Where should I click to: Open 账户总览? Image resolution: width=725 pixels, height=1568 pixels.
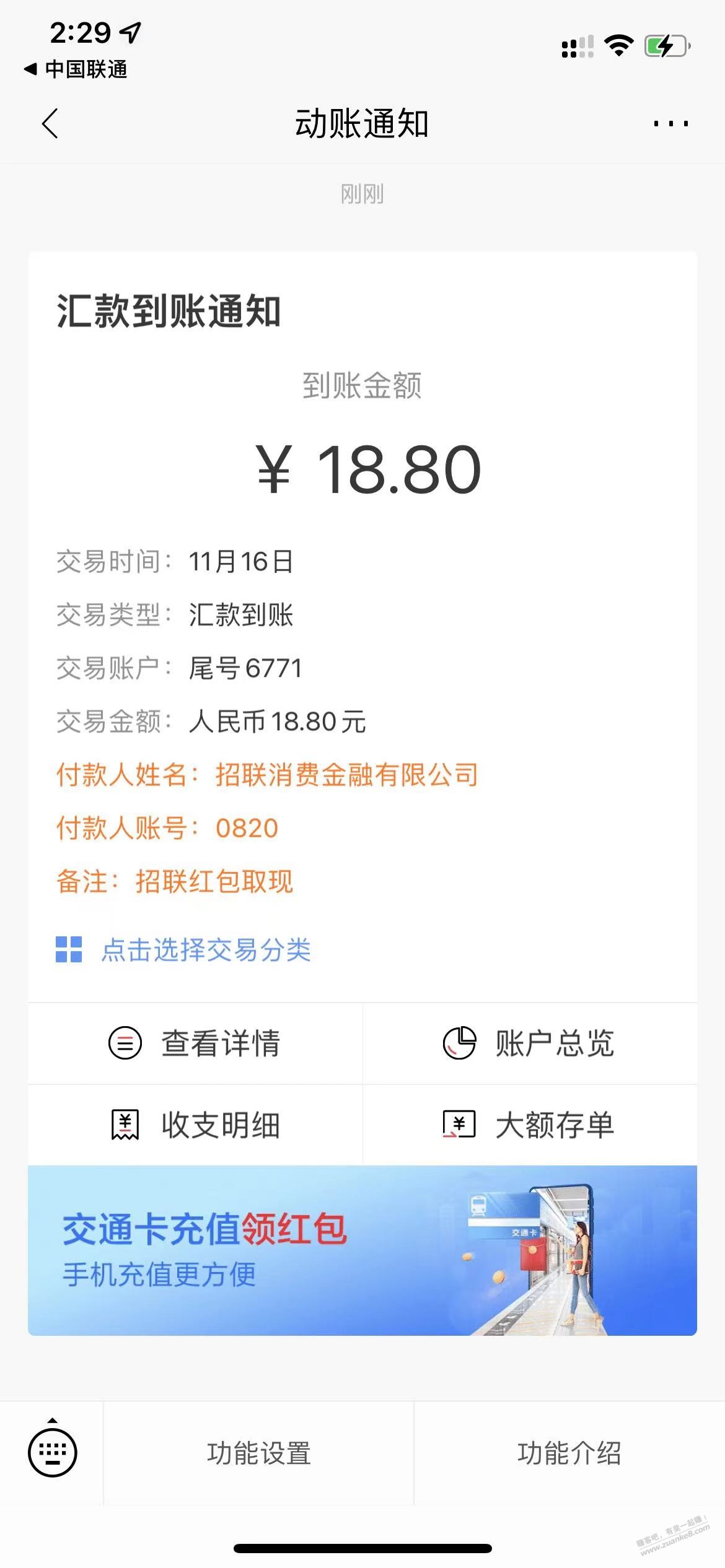tap(530, 1043)
